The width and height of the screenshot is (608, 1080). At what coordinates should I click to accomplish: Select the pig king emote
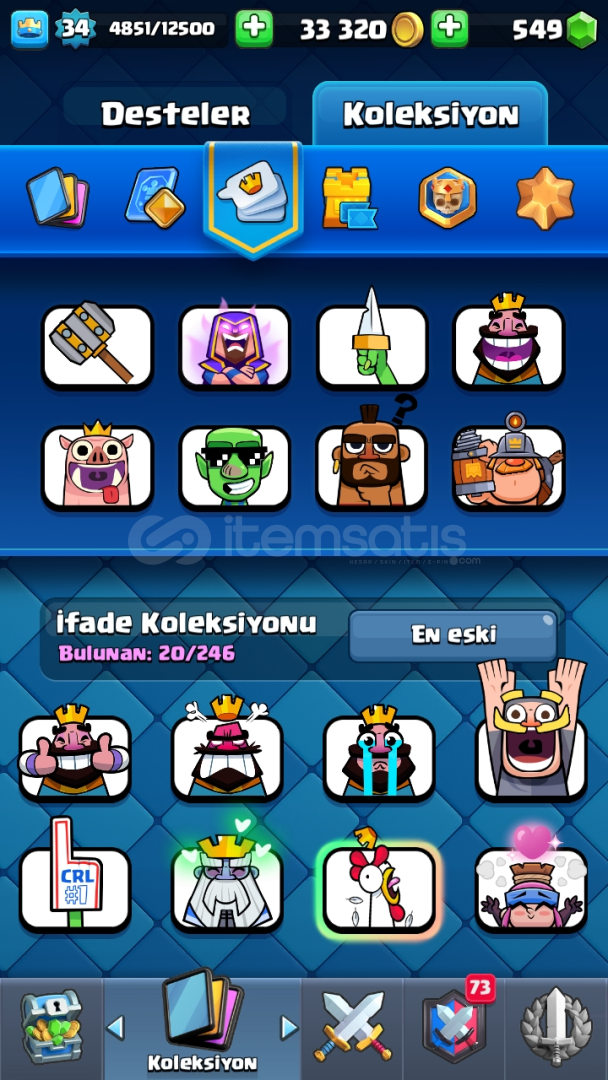(x=97, y=467)
